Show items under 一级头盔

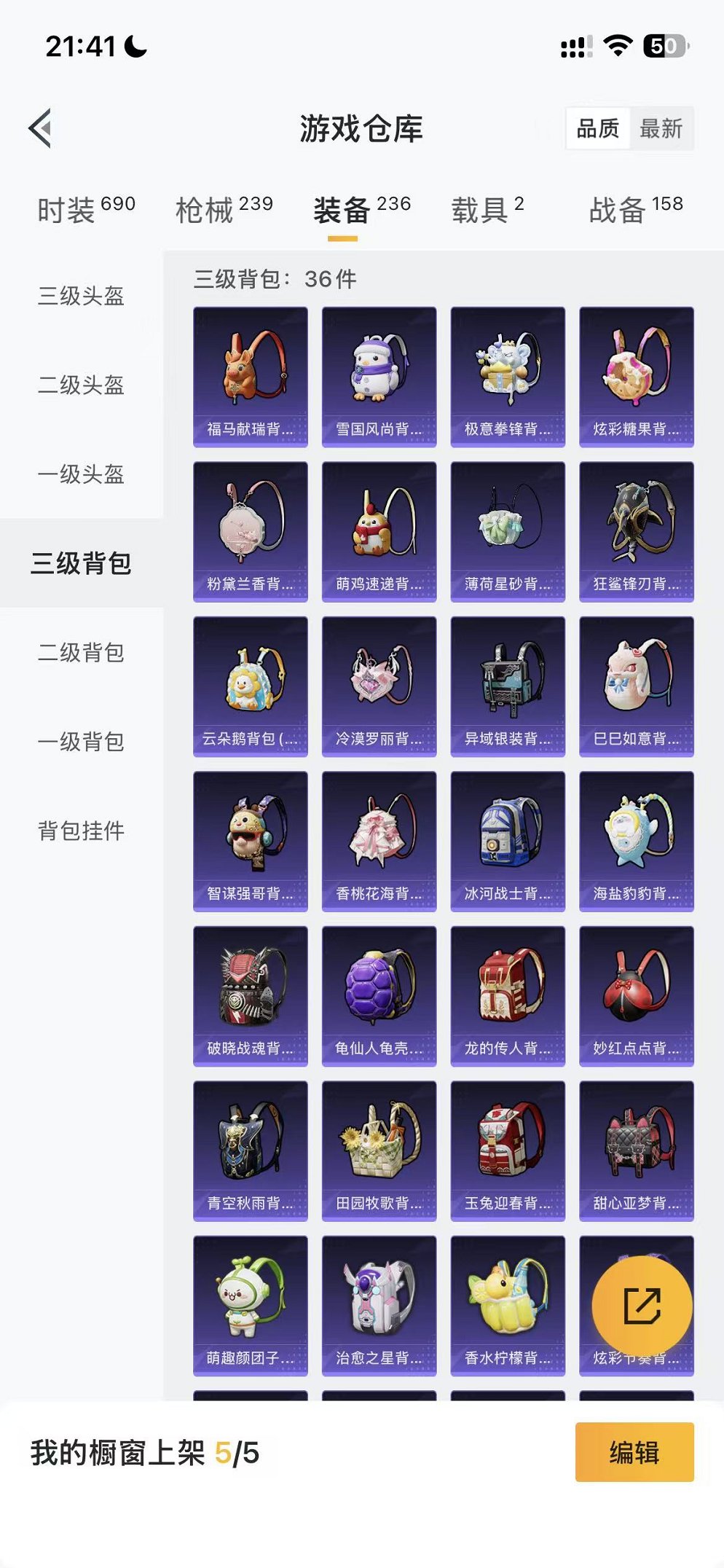pos(80,476)
